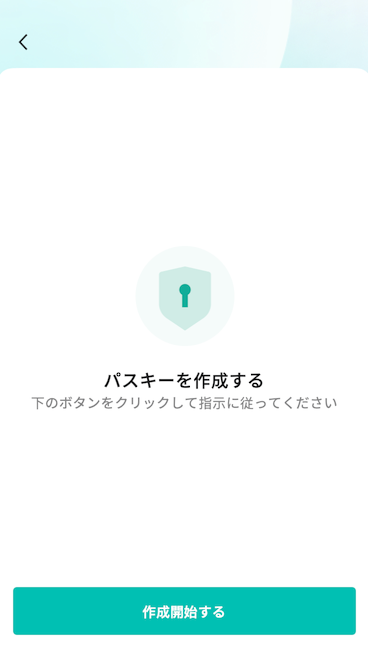Tap the 作成開始する button

click(x=184, y=611)
